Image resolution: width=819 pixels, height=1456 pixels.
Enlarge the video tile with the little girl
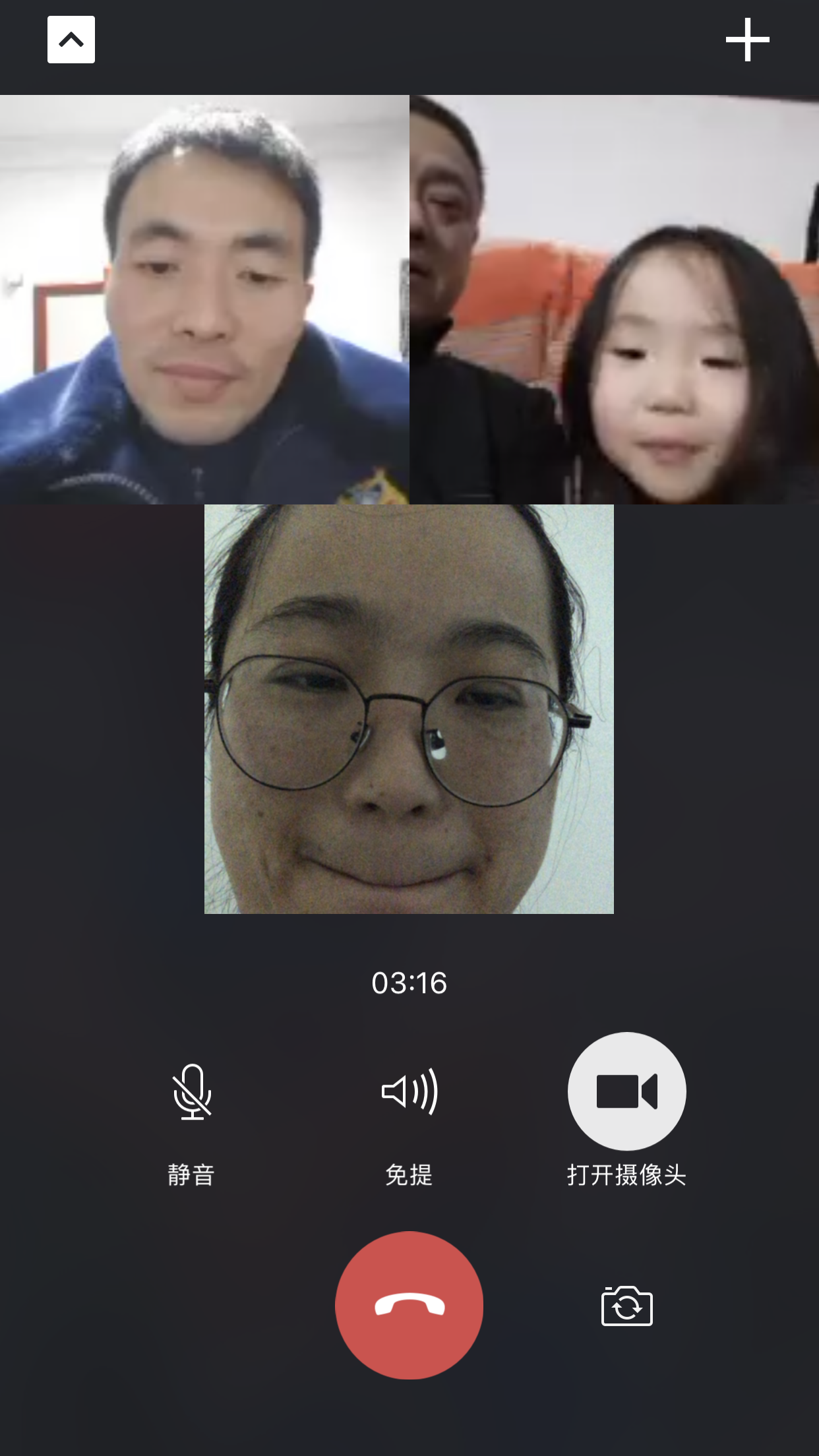[x=614, y=299]
